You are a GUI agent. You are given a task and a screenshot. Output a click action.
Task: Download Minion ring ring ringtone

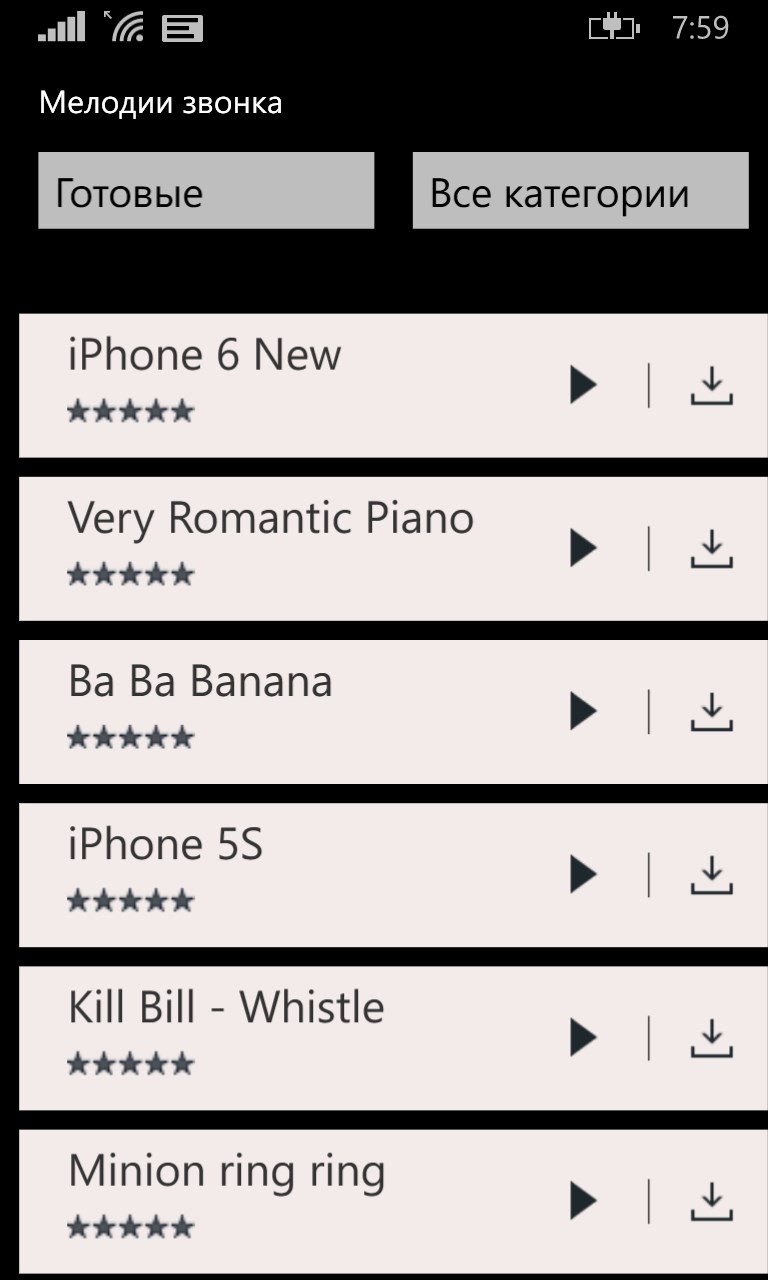pos(711,1200)
